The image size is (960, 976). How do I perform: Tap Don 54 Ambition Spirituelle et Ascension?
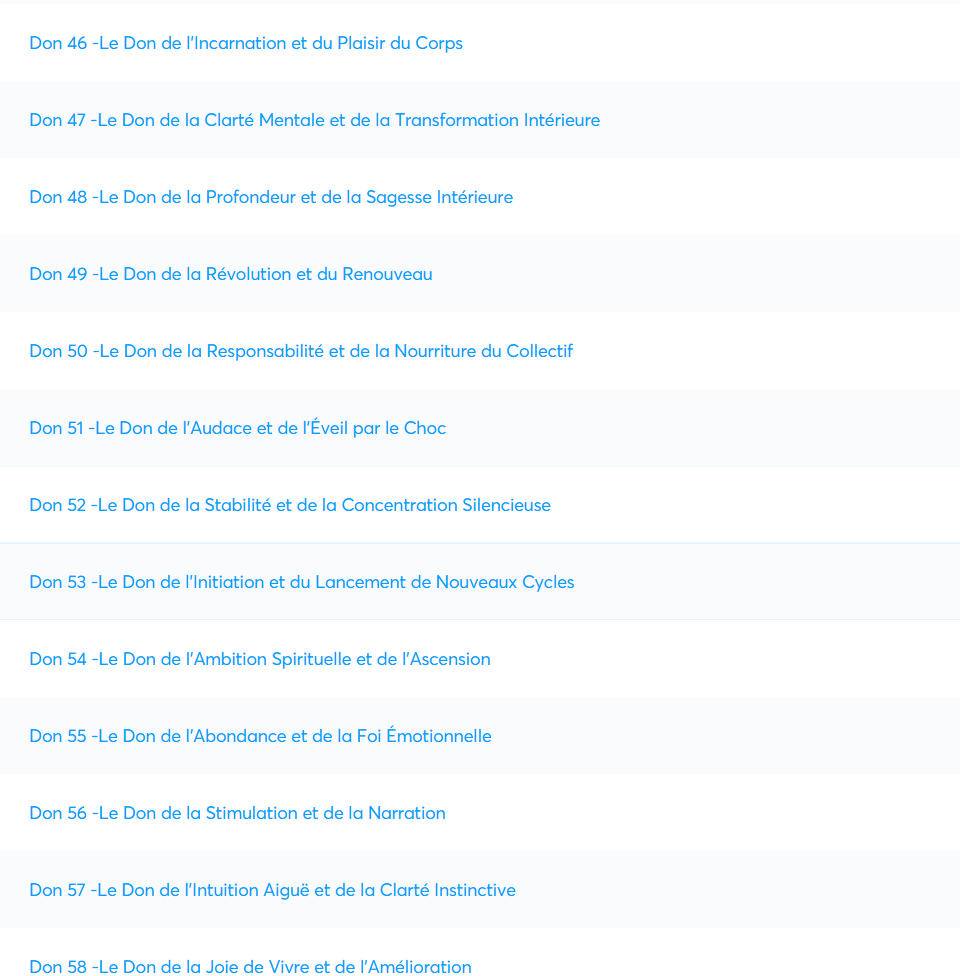260,659
